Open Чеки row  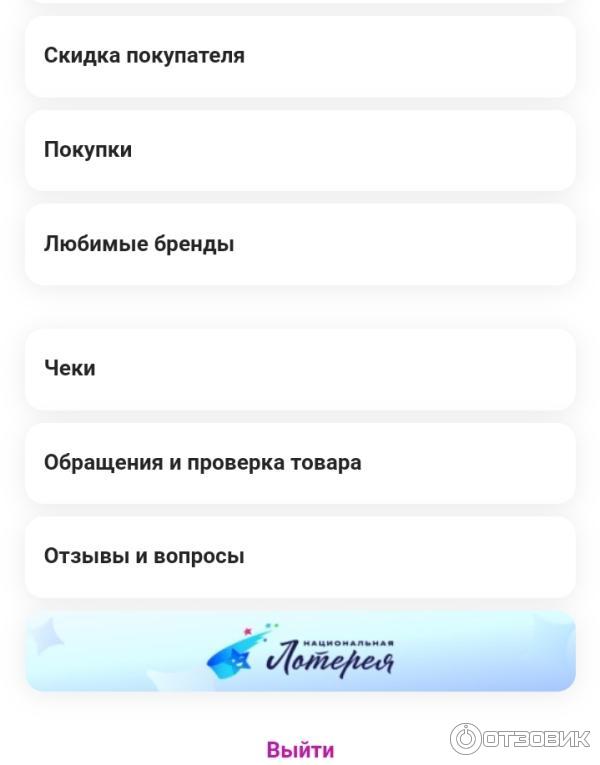coord(300,368)
